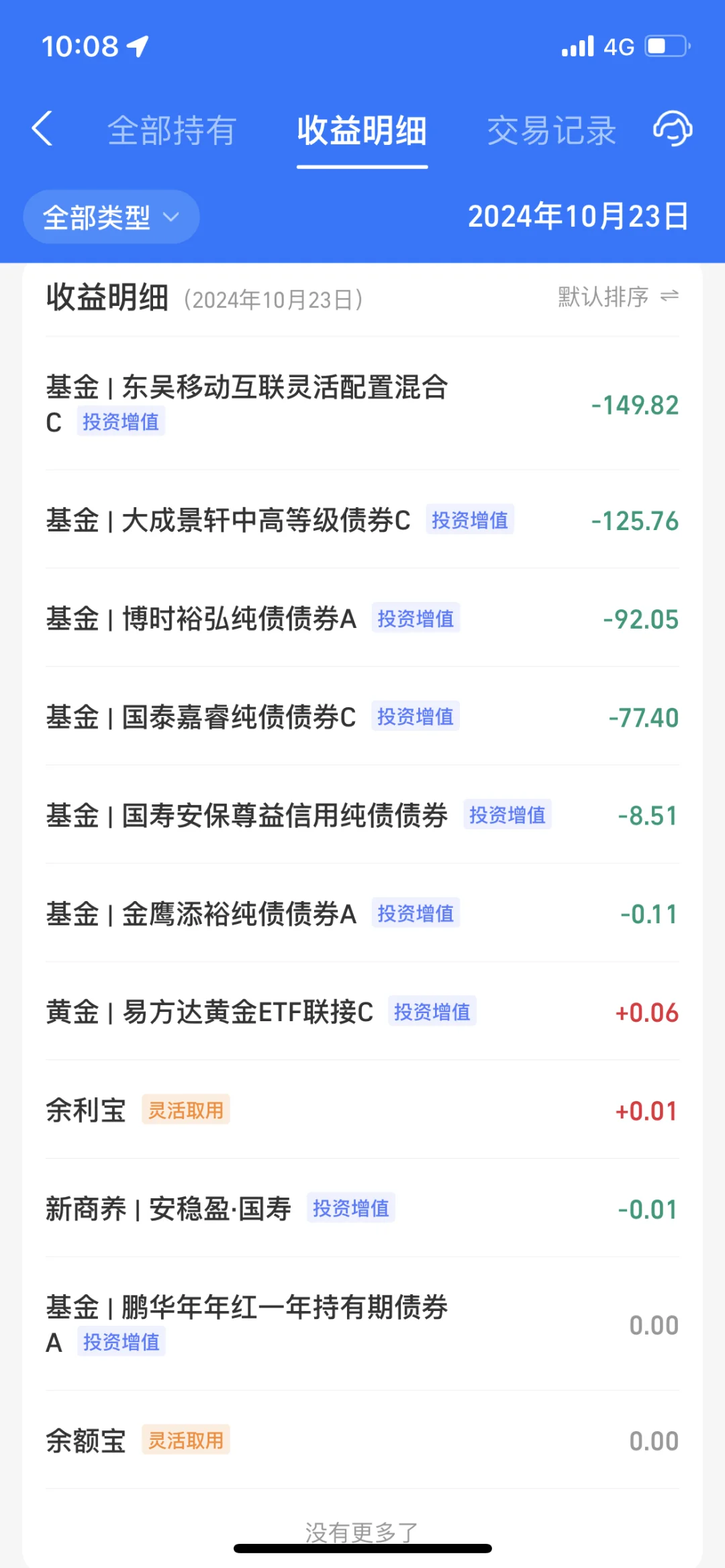Open the 余利宝 earnings row
Screen dimensions: 725x1568
[x=362, y=1110]
